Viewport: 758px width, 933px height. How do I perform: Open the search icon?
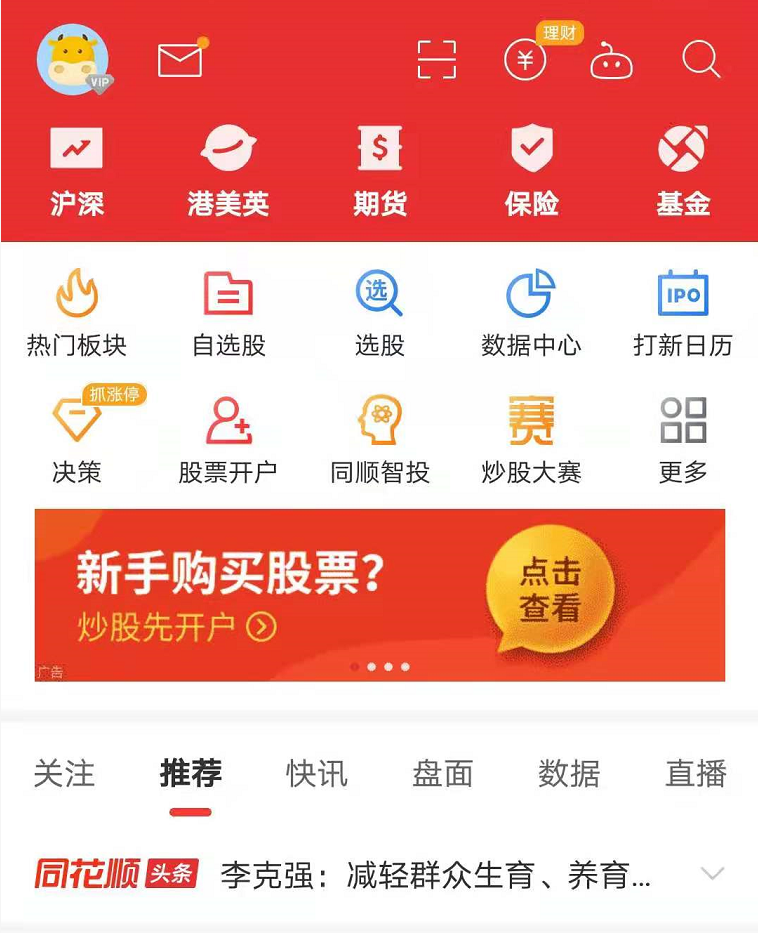coord(700,60)
